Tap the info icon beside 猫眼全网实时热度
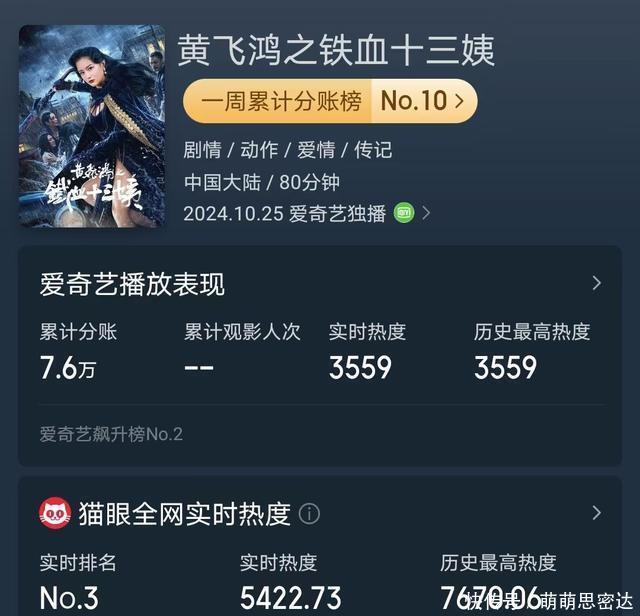 point(310,514)
